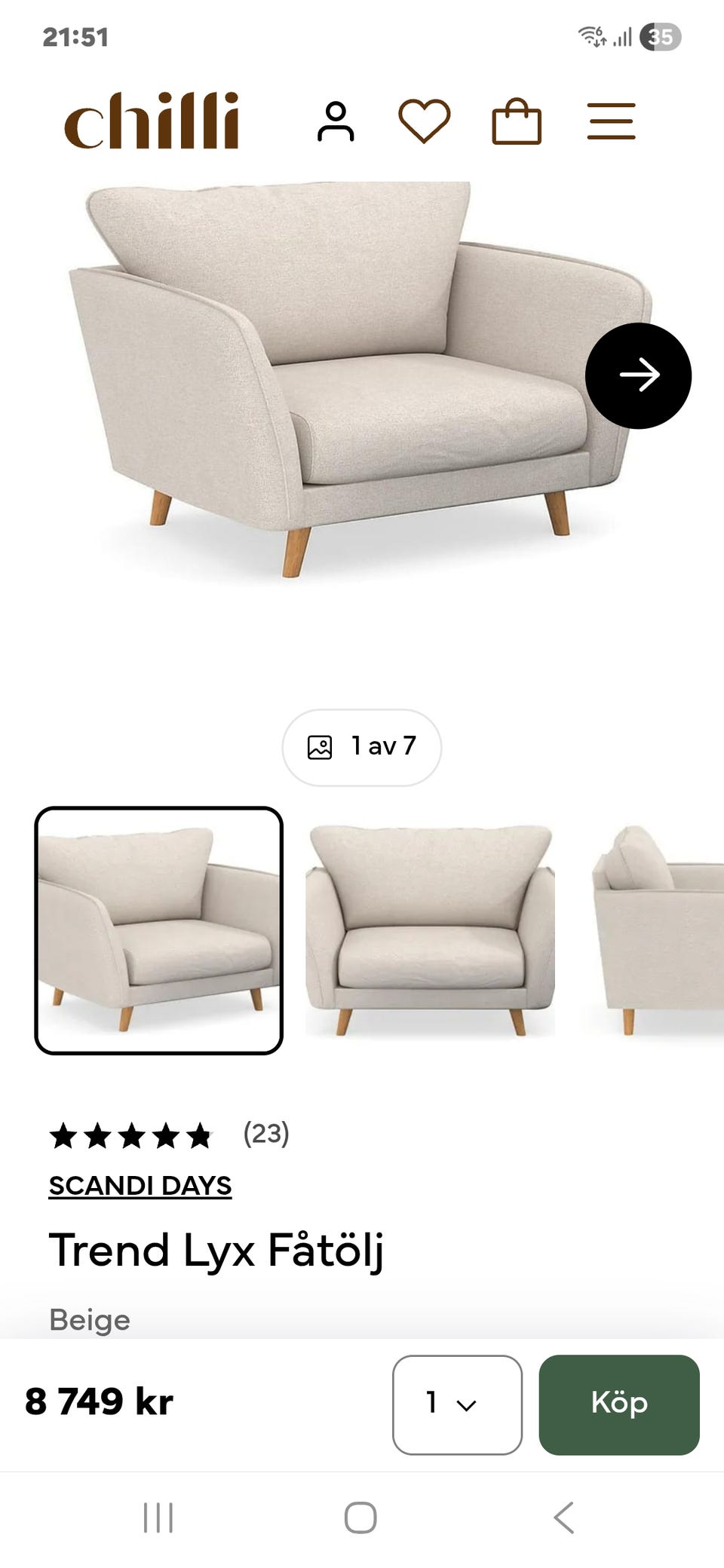Open the SCANDI DAYS brand link

pos(140,1186)
